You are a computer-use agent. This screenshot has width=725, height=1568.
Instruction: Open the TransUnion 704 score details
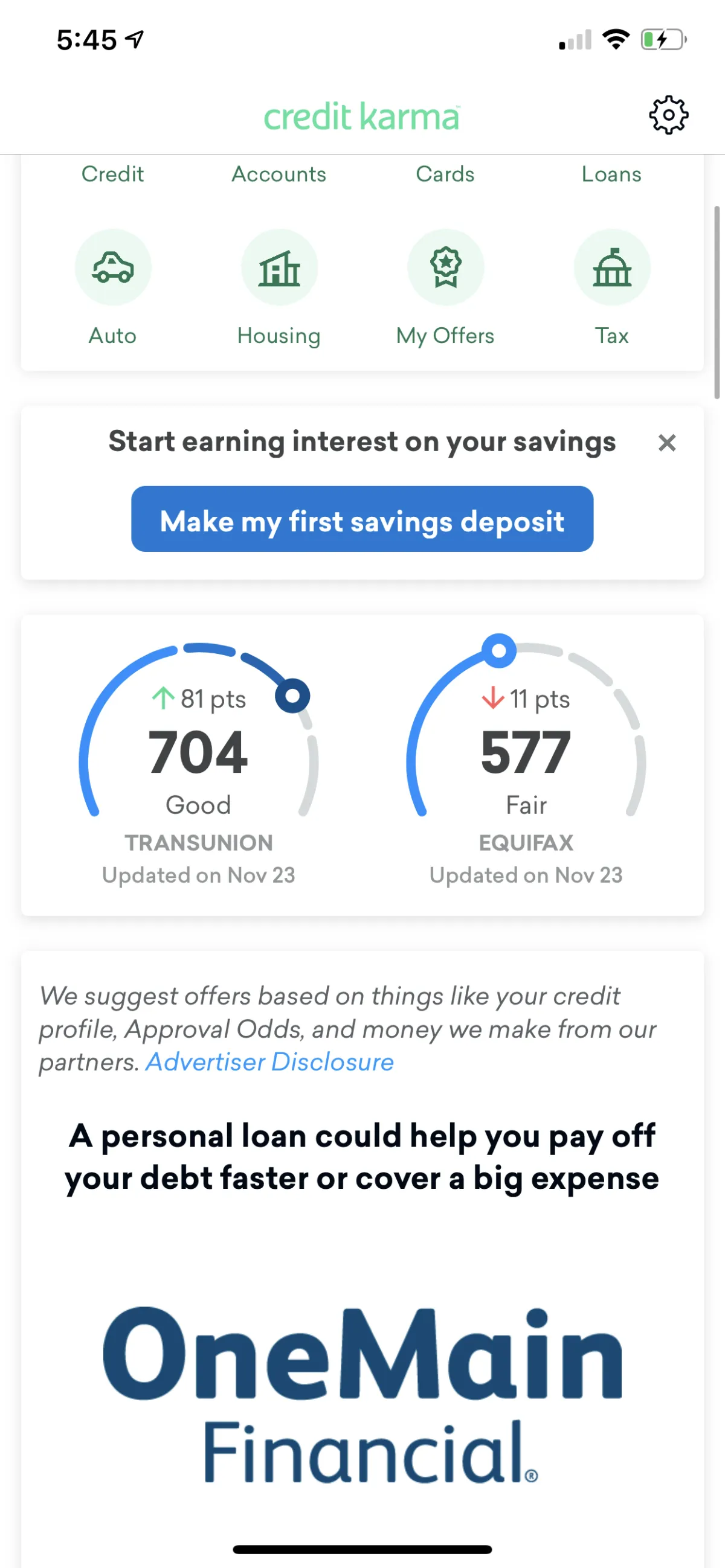(198, 753)
